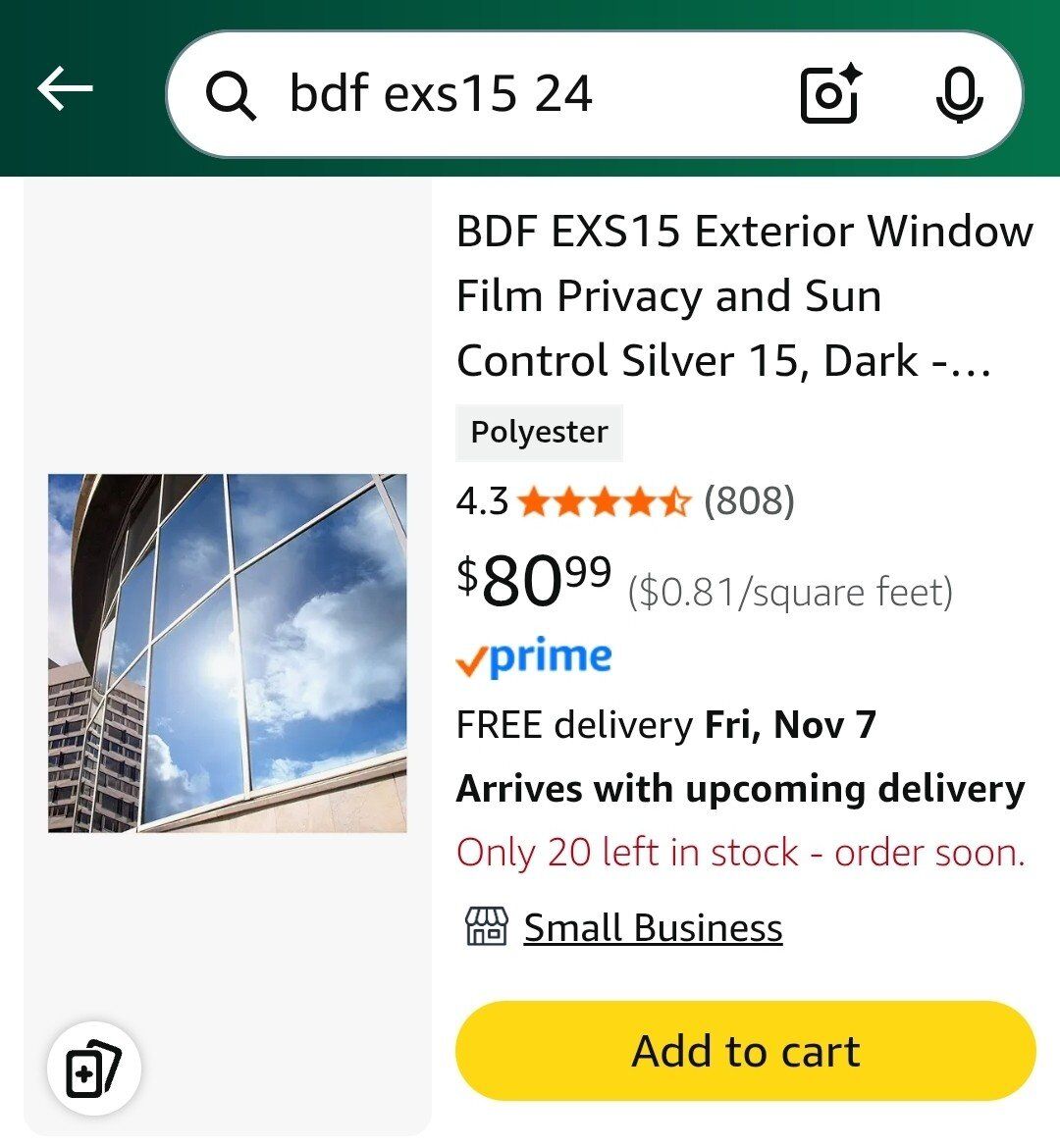Open the BDF EXS15 Window Film listing
The image size is (1060, 1148).
click(744, 295)
